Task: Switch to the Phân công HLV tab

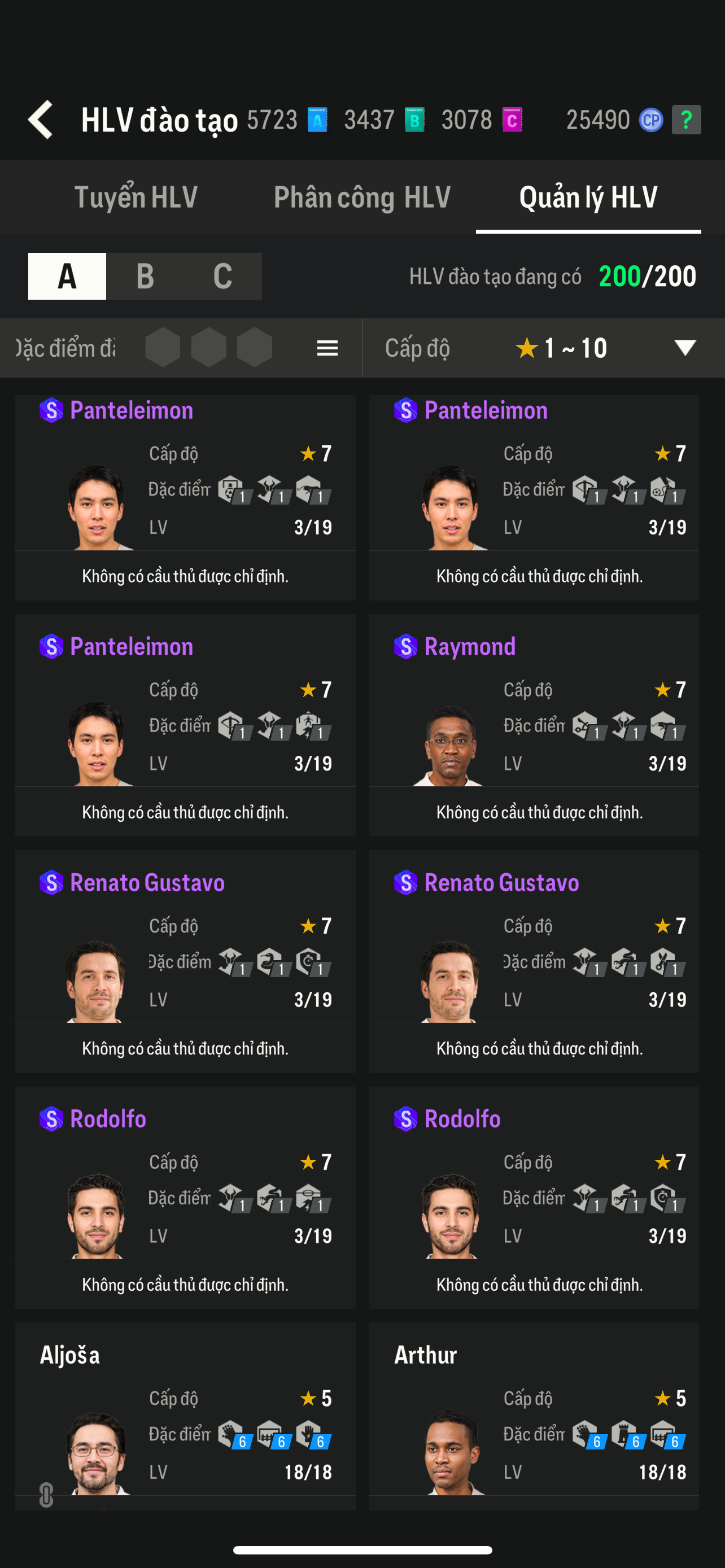Action: coord(362,197)
